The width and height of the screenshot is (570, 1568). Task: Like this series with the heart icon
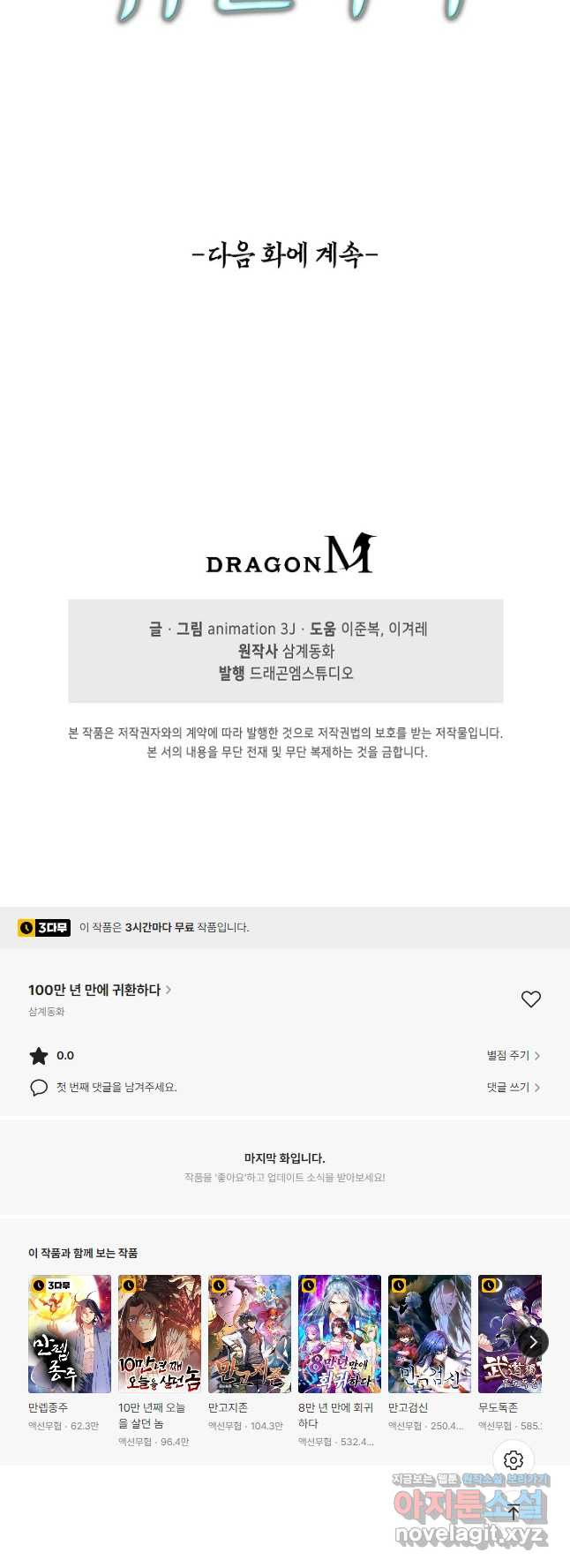click(x=530, y=999)
